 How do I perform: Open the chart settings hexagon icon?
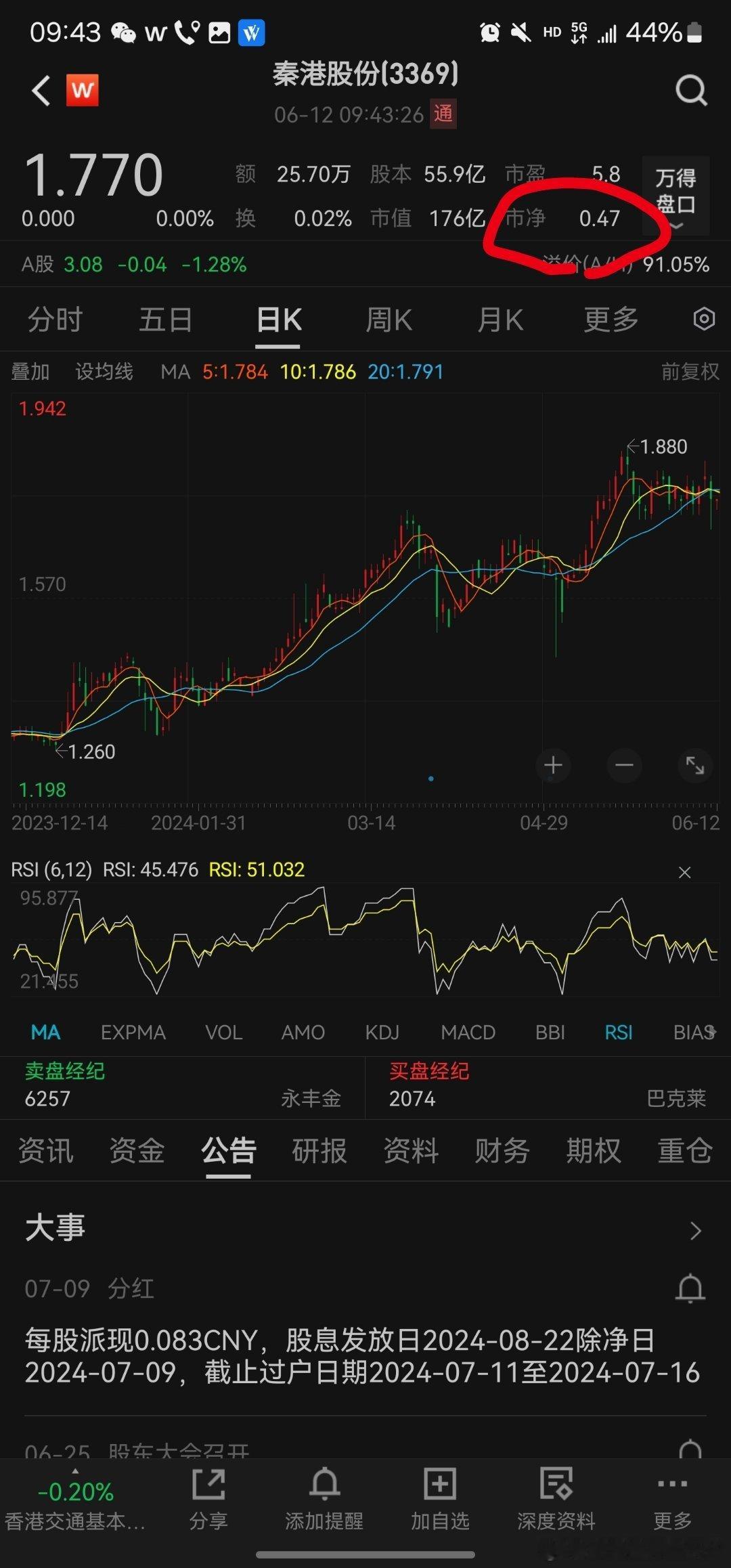[x=704, y=319]
